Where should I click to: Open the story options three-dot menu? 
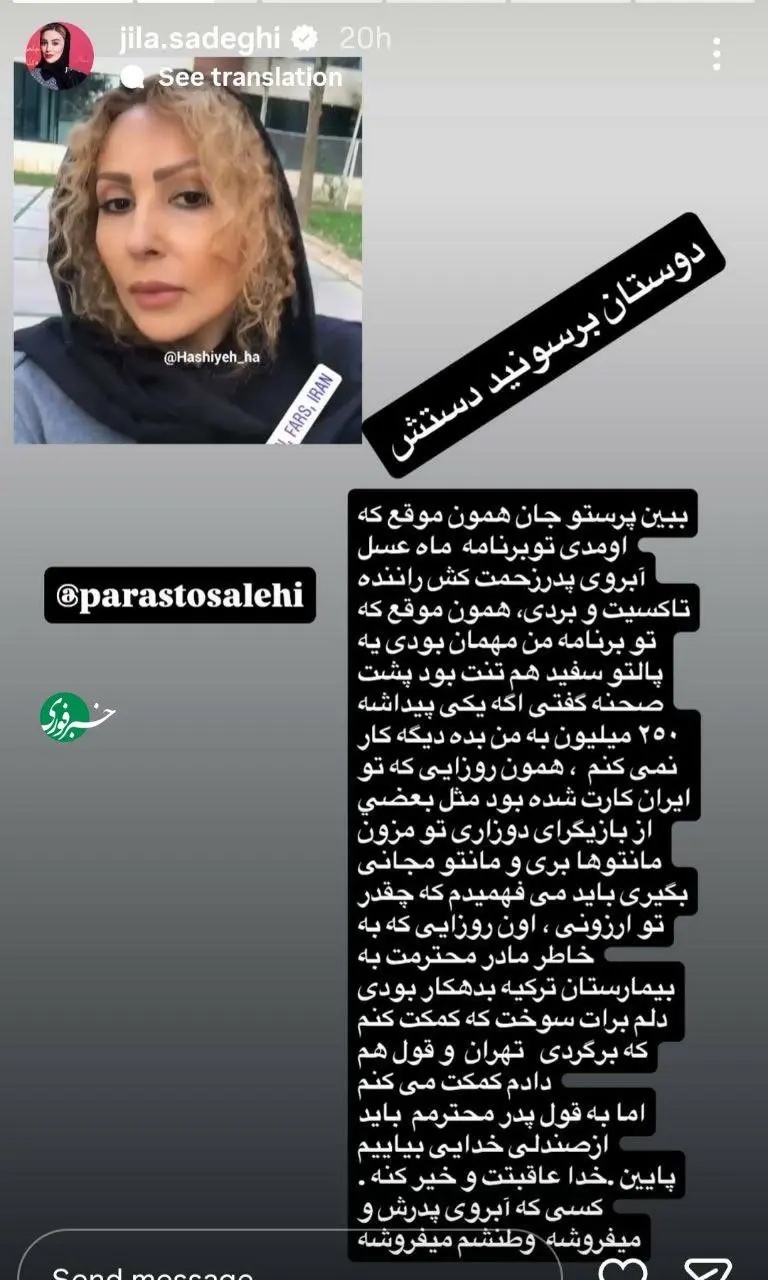click(717, 54)
